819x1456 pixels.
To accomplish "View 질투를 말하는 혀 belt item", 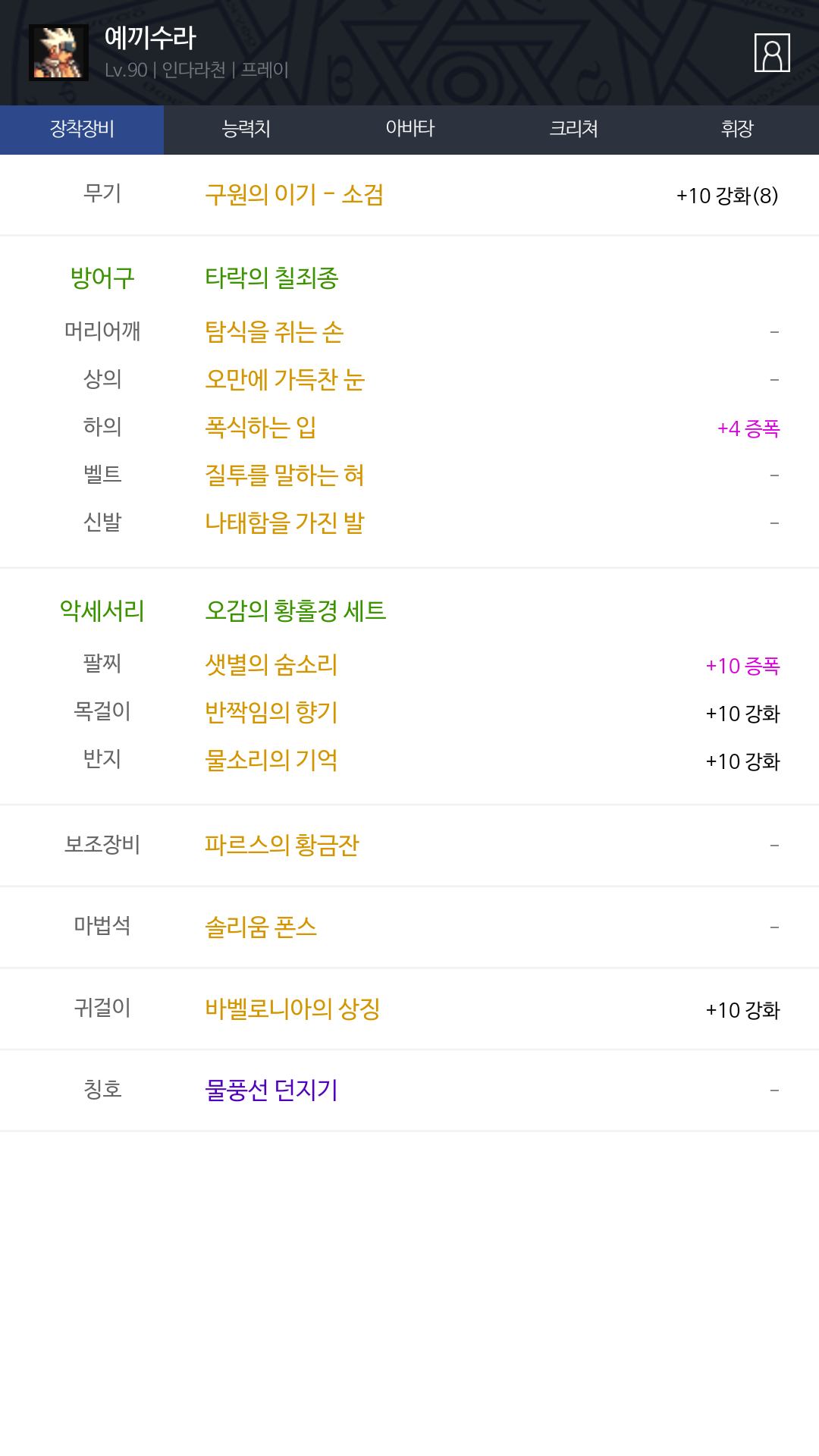I will pos(285,475).
